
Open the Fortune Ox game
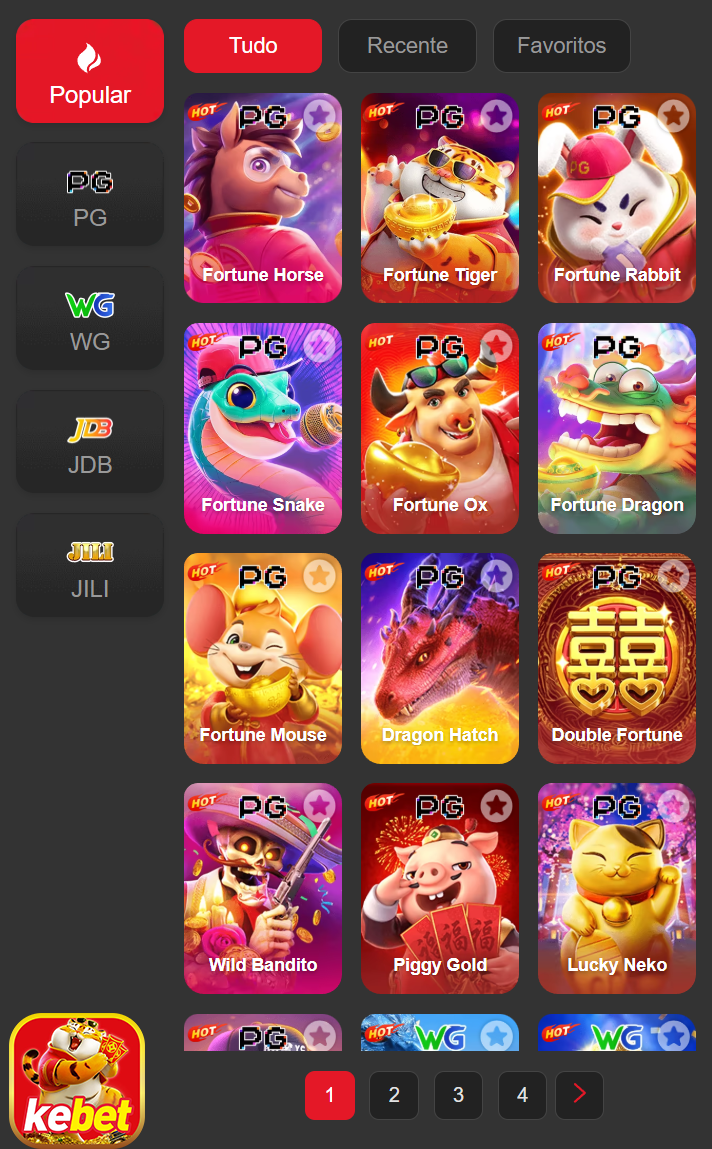(440, 428)
